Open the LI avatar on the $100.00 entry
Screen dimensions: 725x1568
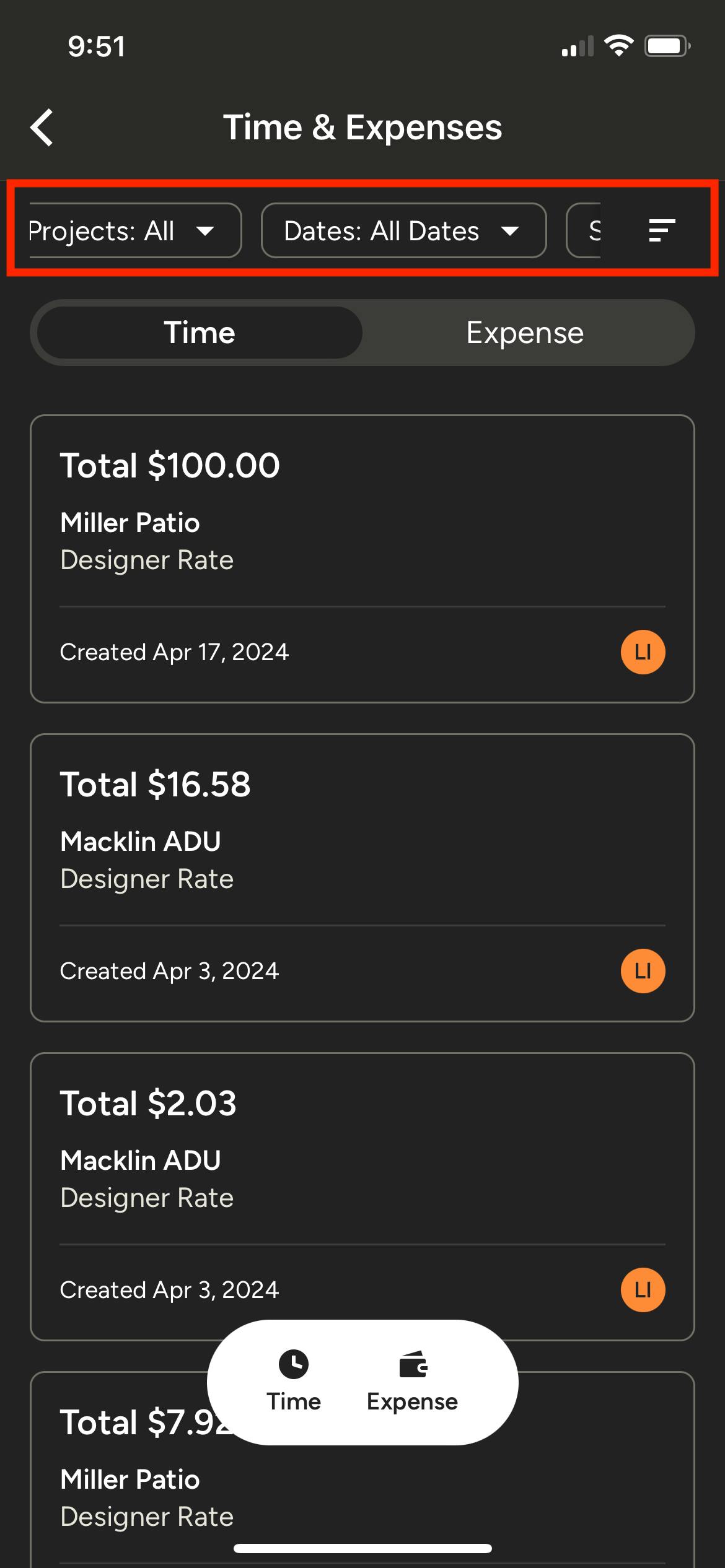click(x=642, y=651)
